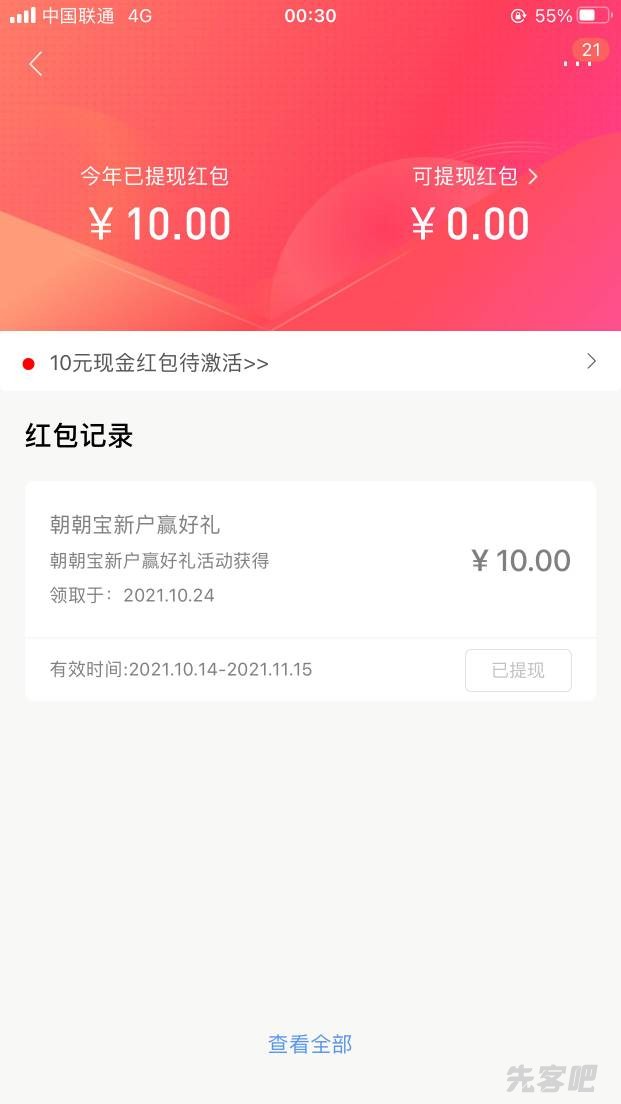Tap the 已提现 button
Image resolution: width=621 pixels, height=1104 pixels.
tap(518, 670)
